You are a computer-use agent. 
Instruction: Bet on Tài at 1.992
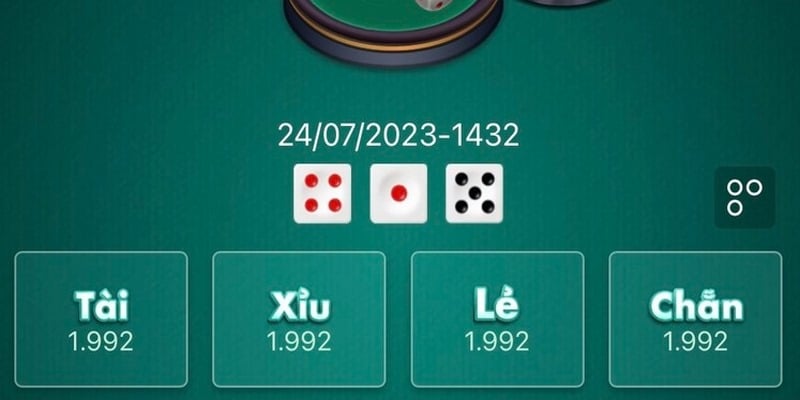100,319
